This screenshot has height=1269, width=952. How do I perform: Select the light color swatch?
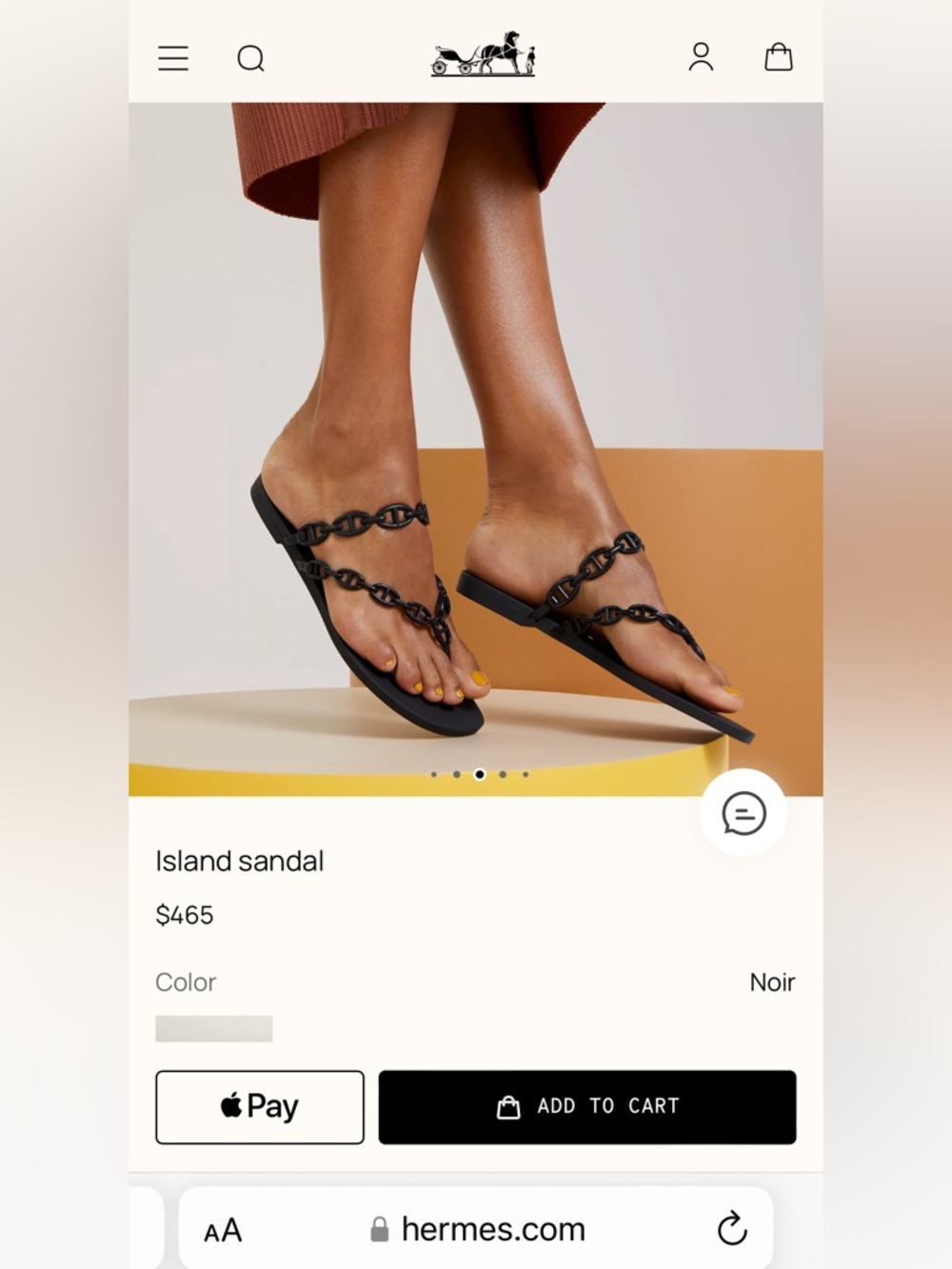213,1028
